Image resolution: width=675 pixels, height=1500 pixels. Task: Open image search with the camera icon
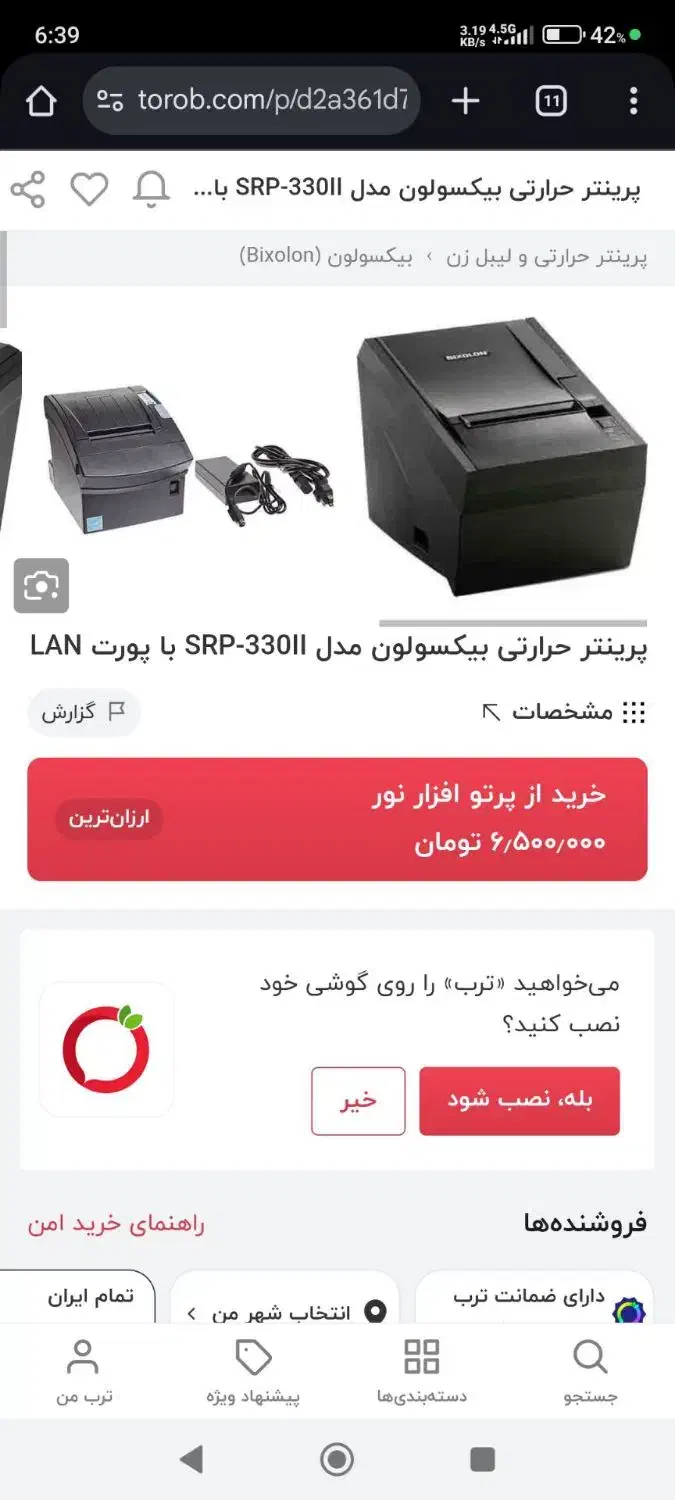pyautogui.click(x=41, y=585)
